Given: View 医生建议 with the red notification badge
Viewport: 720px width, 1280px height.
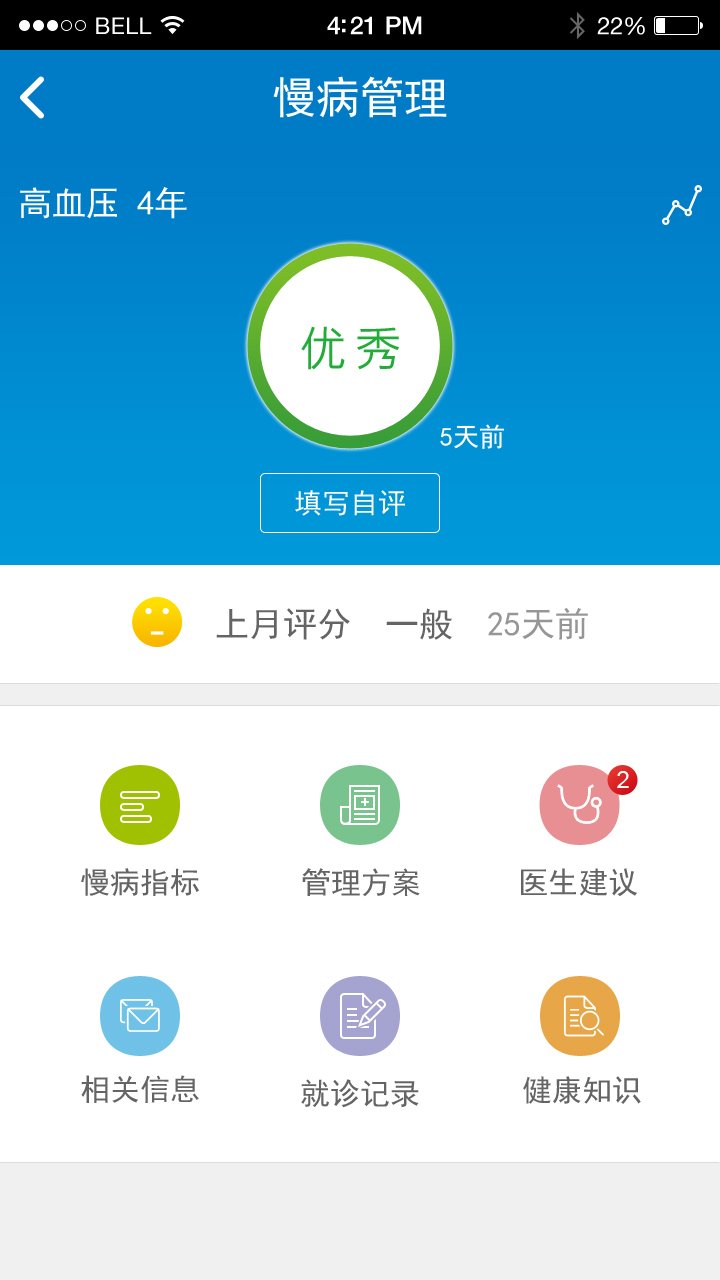Looking at the screenshot, I should coord(580,804).
